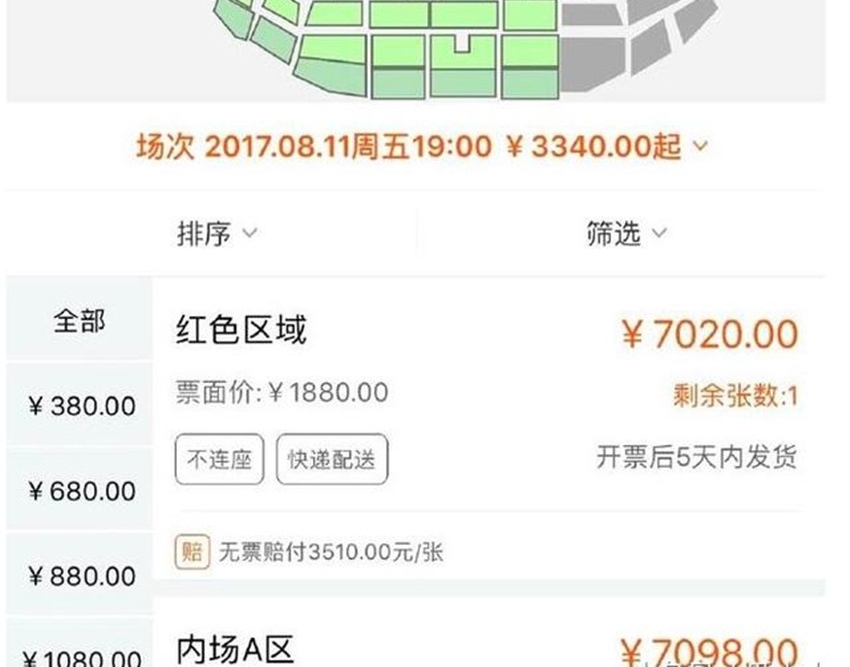Open the 内场A区 ticket listing
Screen dimensions: 850x667
[x=488, y=648]
